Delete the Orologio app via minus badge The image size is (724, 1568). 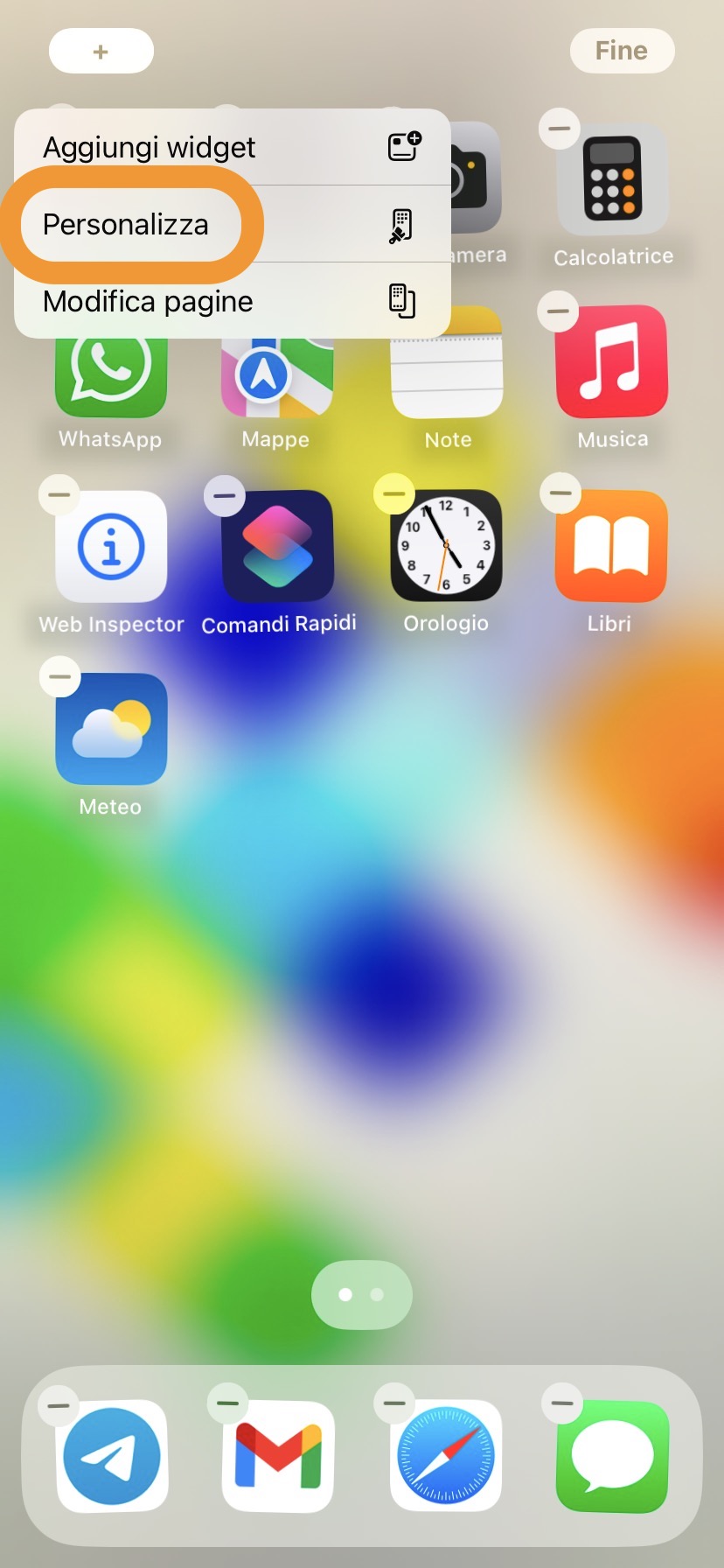point(393,493)
